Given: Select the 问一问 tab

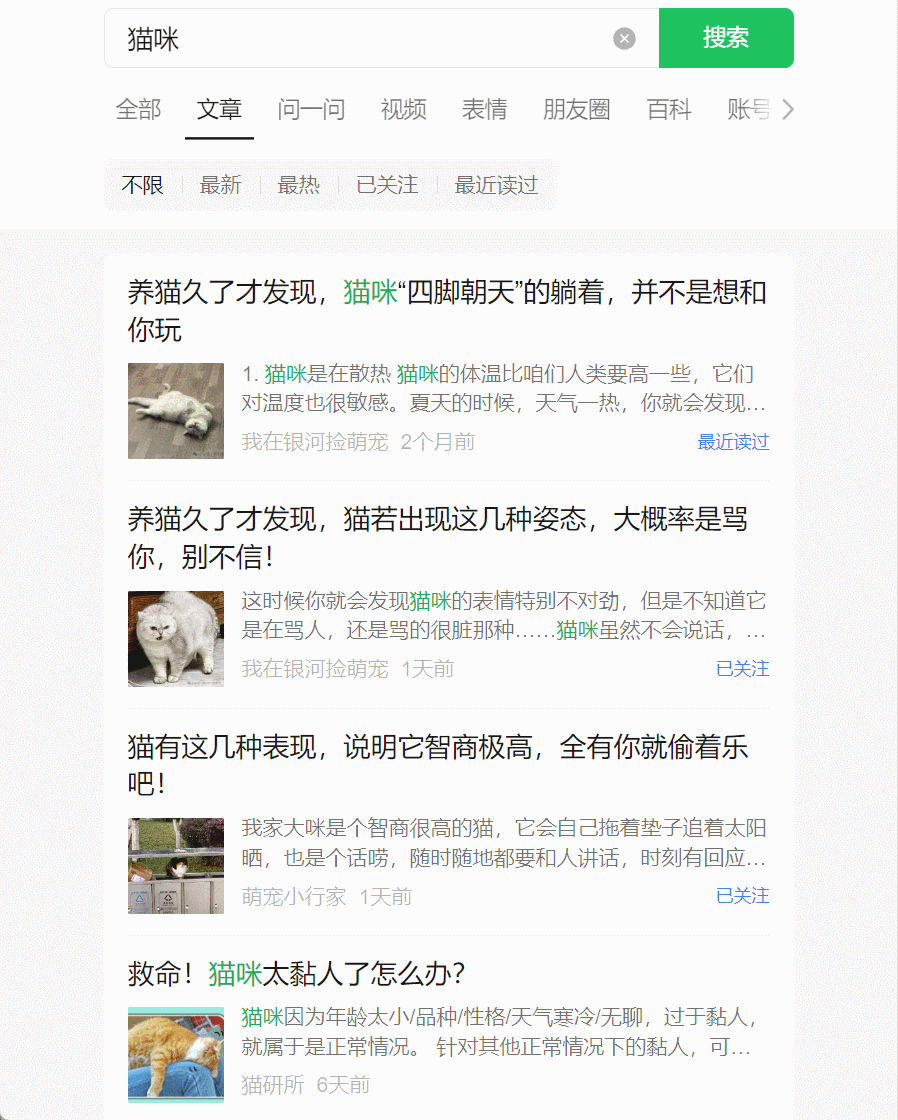Looking at the screenshot, I should [x=311, y=109].
